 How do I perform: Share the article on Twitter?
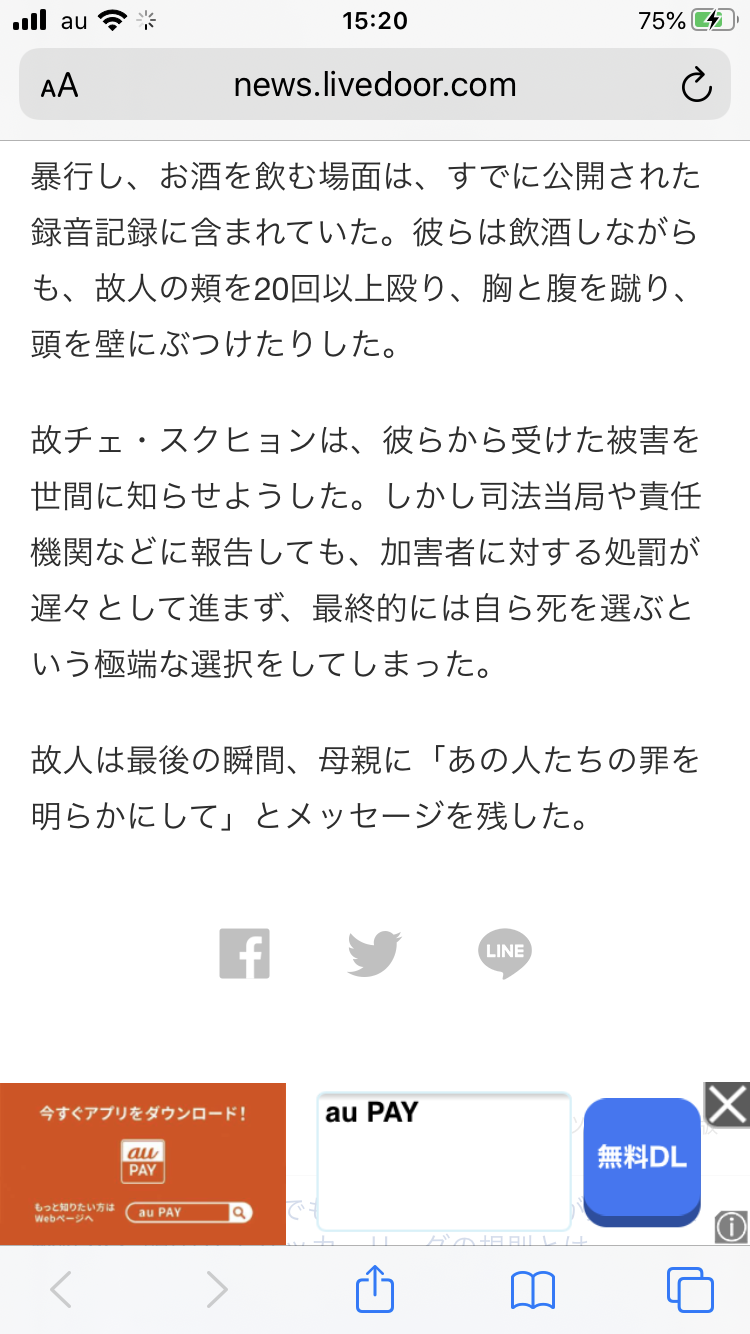coord(374,953)
